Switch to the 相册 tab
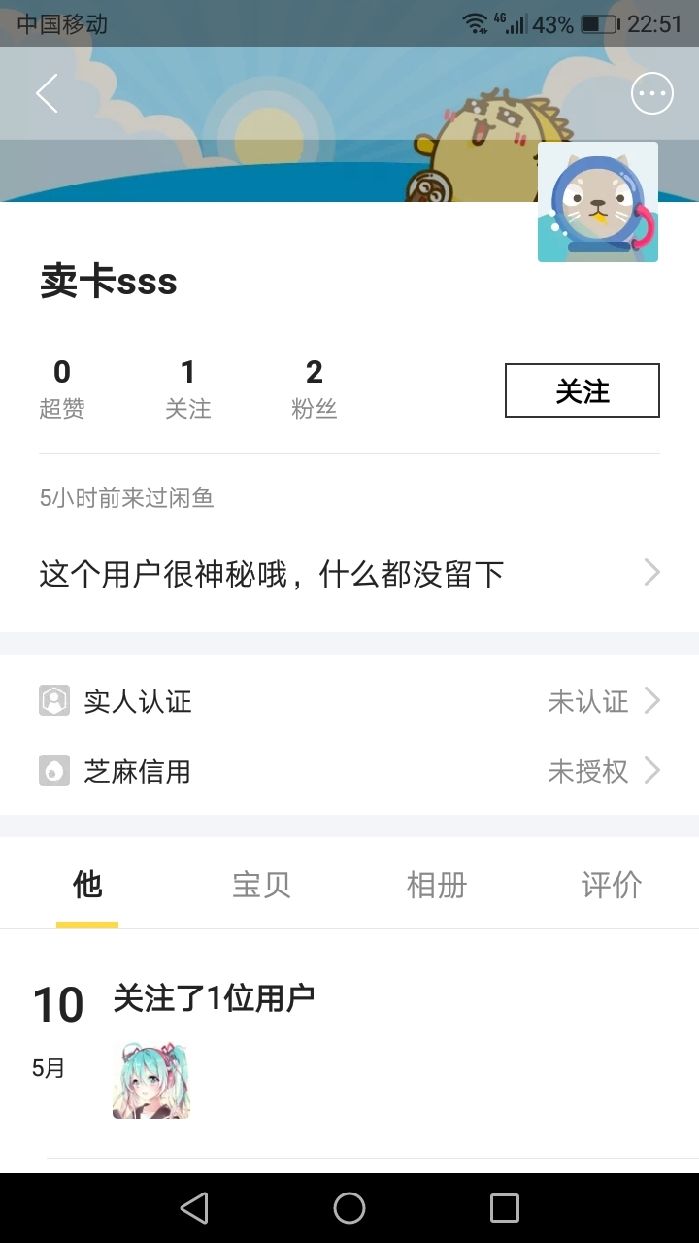This screenshot has width=699, height=1243. point(437,884)
